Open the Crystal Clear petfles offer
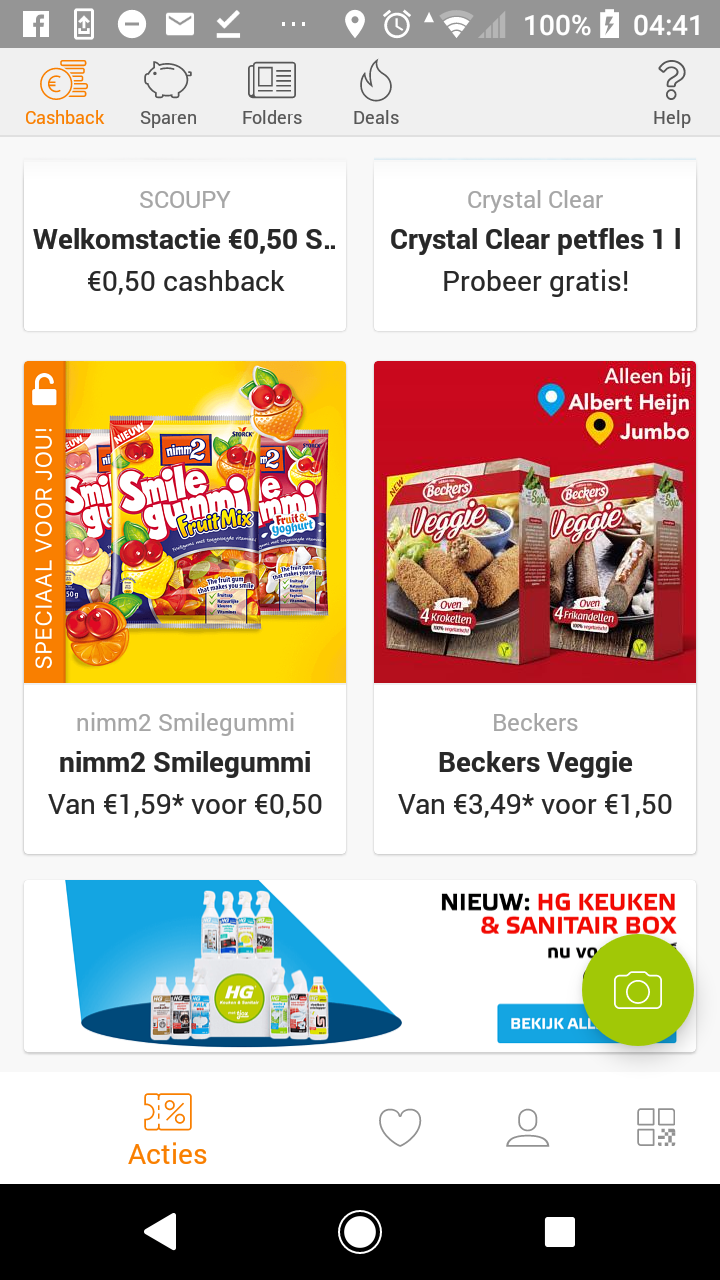Image resolution: width=720 pixels, height=1280 pixels. 535,246
